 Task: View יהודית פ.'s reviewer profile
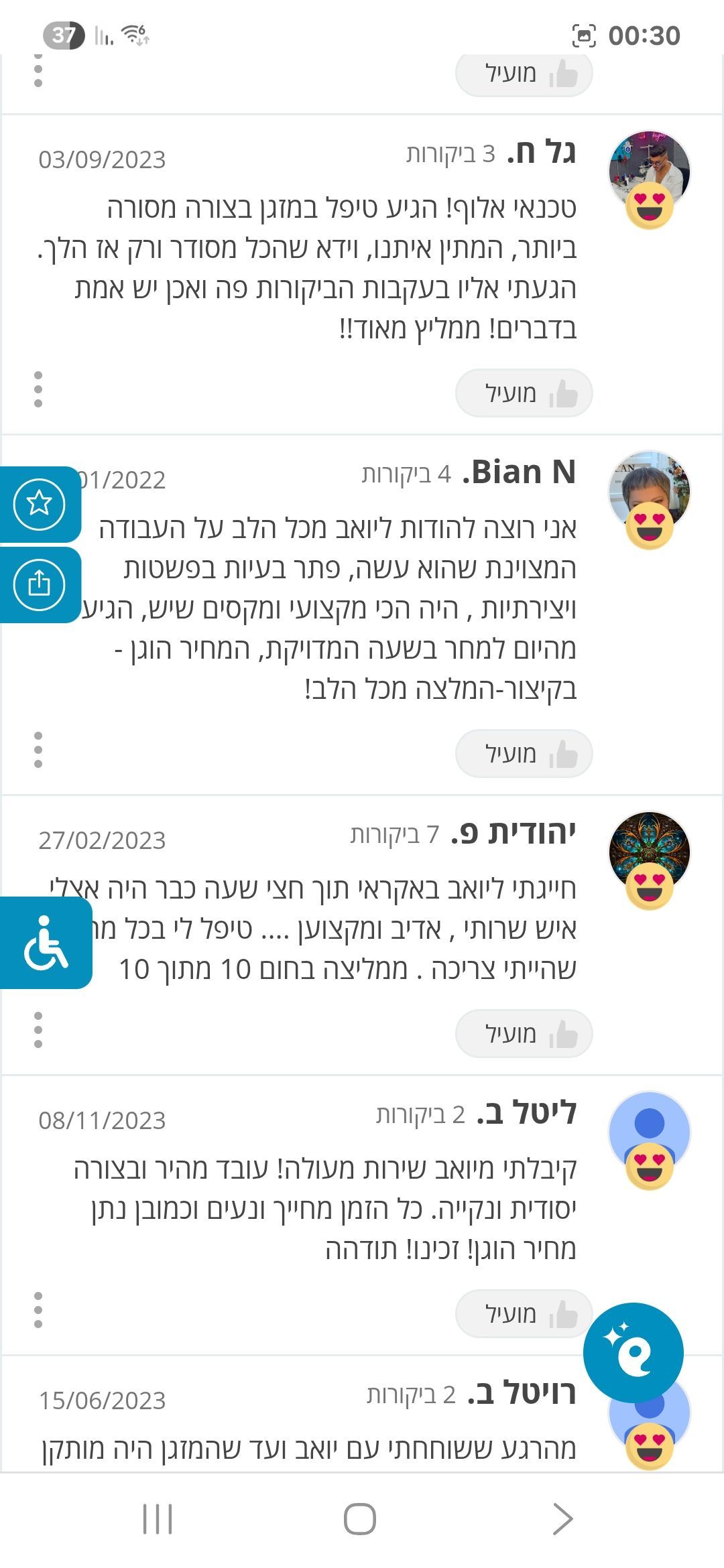pyautogui.click(x=649, y=852)
